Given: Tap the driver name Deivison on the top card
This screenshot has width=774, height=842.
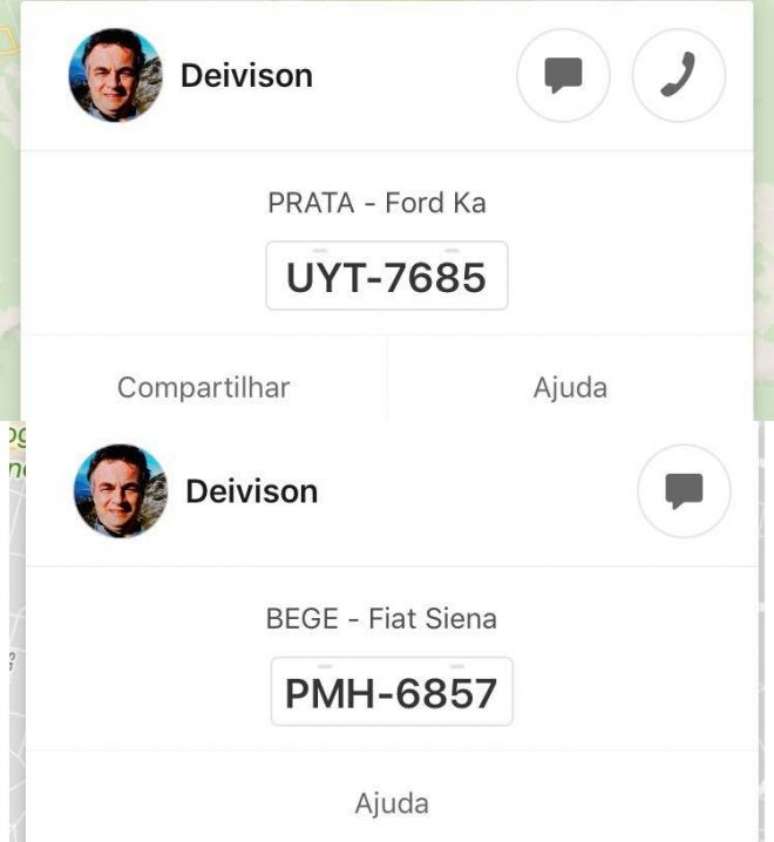Looking at the screenshot, I should [246, 75].
